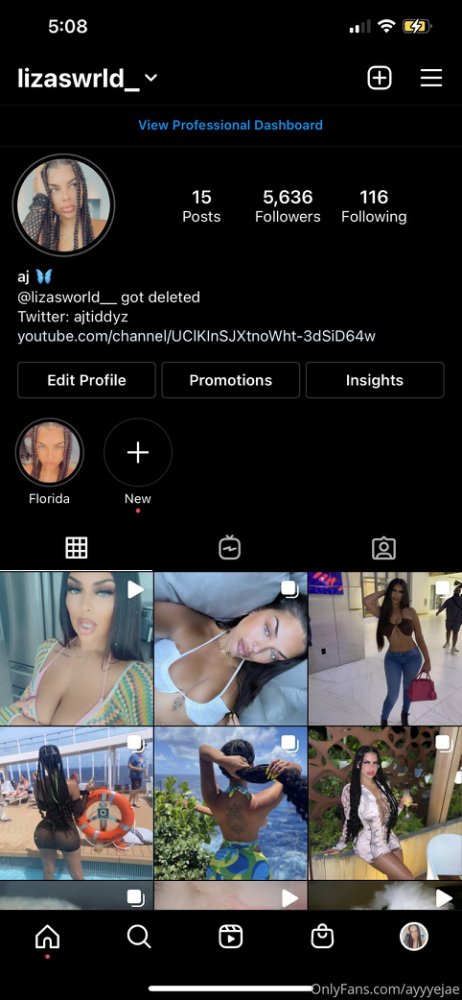Tap Edit Profile
The image size is (462, 1000).
[86, 380]
